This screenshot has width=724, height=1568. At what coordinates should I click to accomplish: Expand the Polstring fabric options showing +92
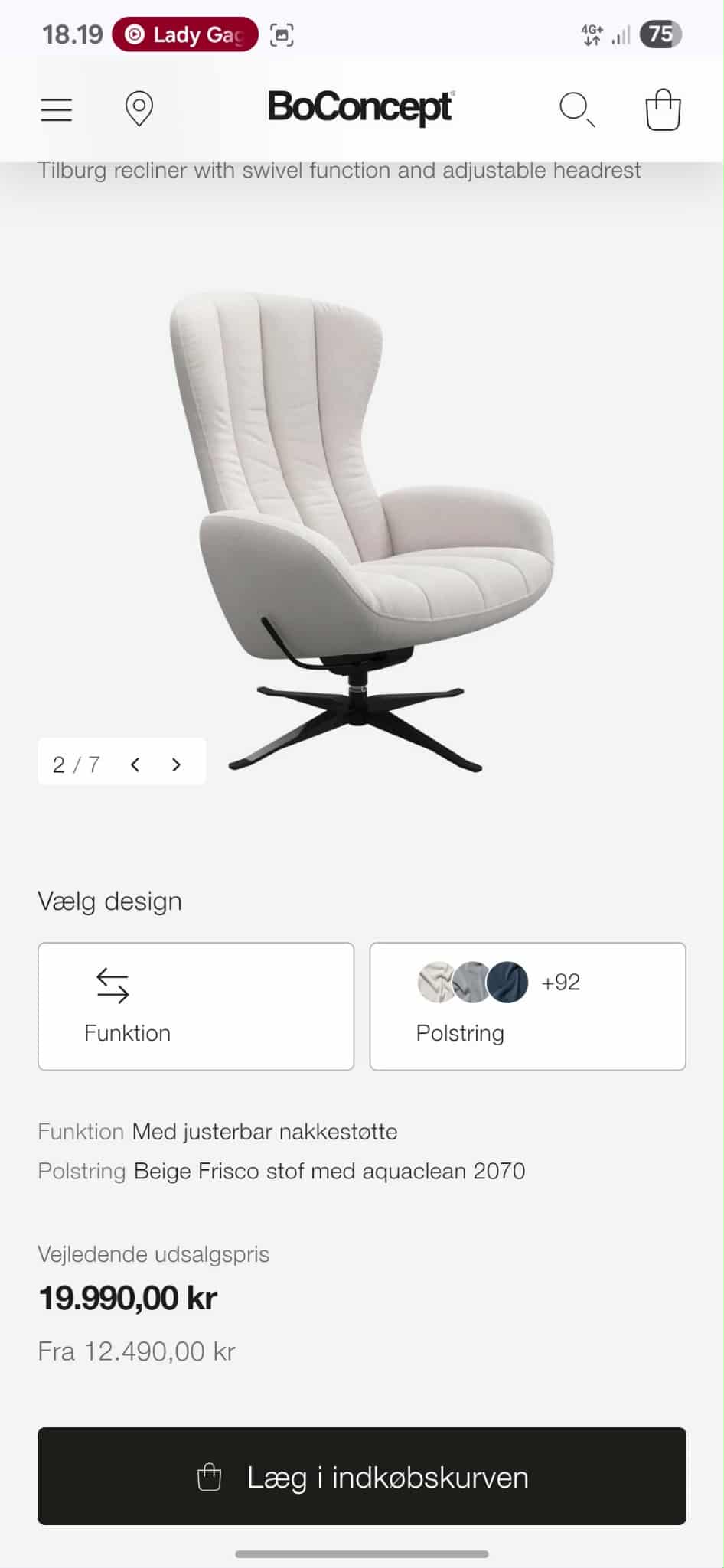pyautogui.click(x=561, y=983)
